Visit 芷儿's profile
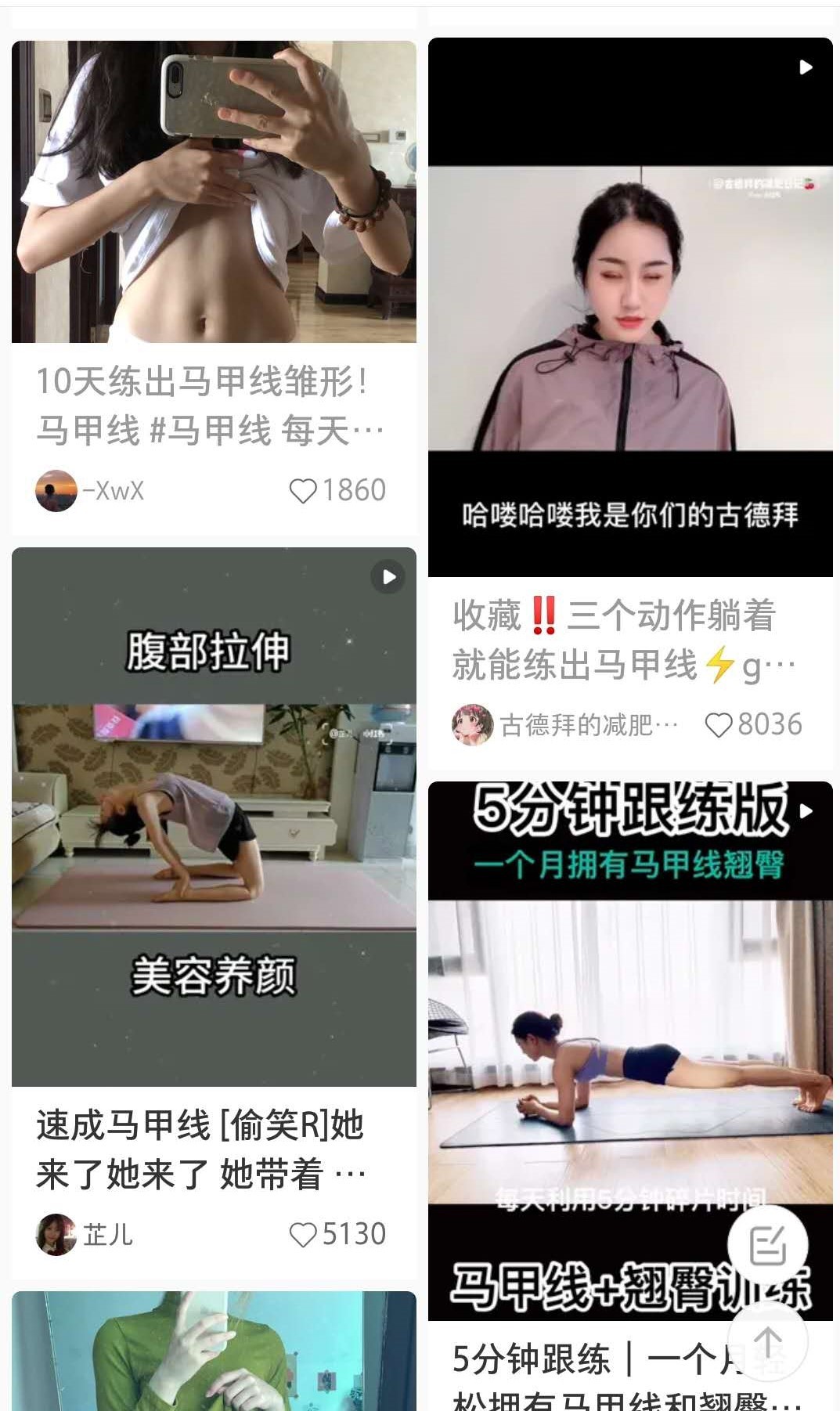The width and height of the screenshot is (840, 1411). pos(56,1235)
